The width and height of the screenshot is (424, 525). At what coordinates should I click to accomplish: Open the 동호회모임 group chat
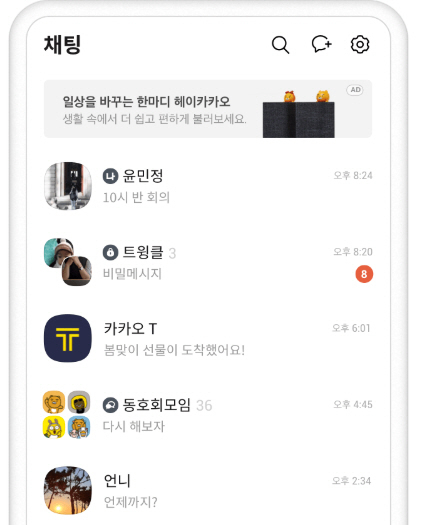(x=208, y=415)
